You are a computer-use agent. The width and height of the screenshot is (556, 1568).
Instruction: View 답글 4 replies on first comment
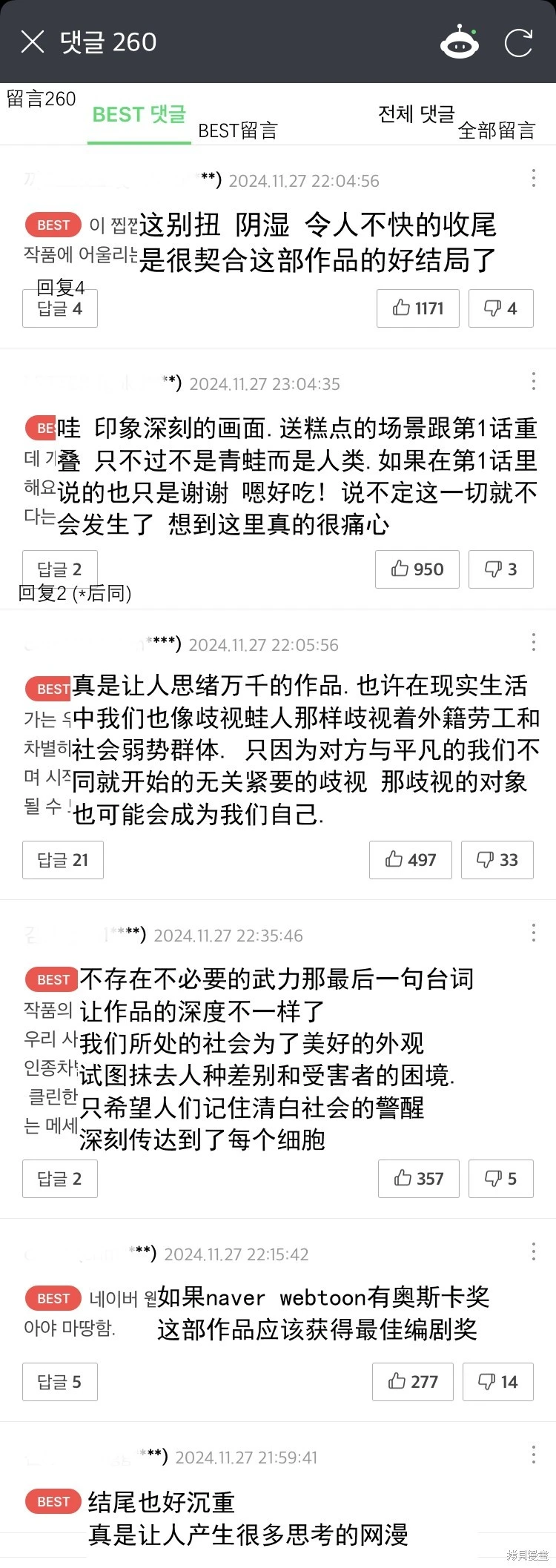[60, 308]
